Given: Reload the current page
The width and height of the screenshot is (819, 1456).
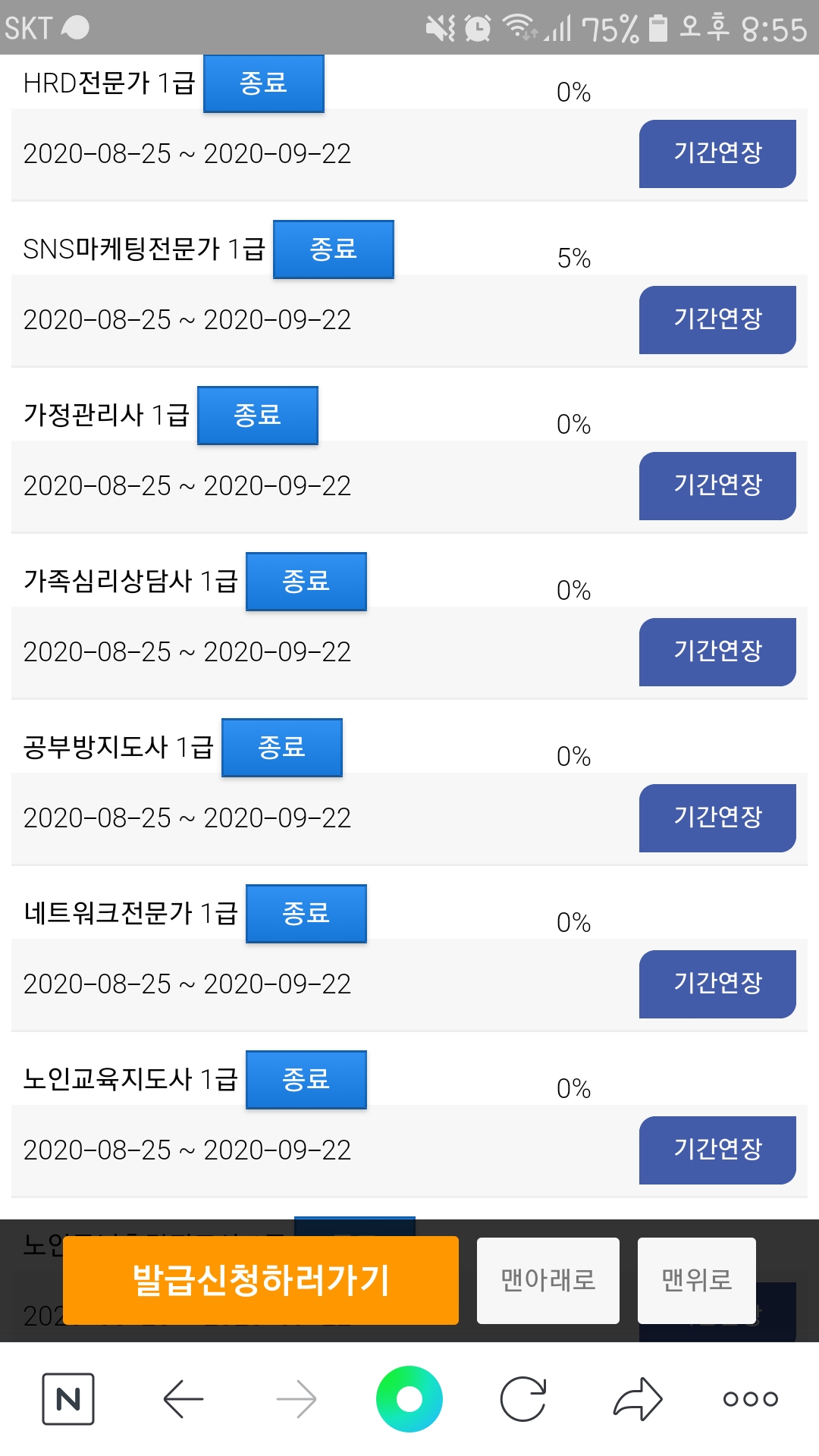Looking at the screenshot, I should coord(523,1399).
